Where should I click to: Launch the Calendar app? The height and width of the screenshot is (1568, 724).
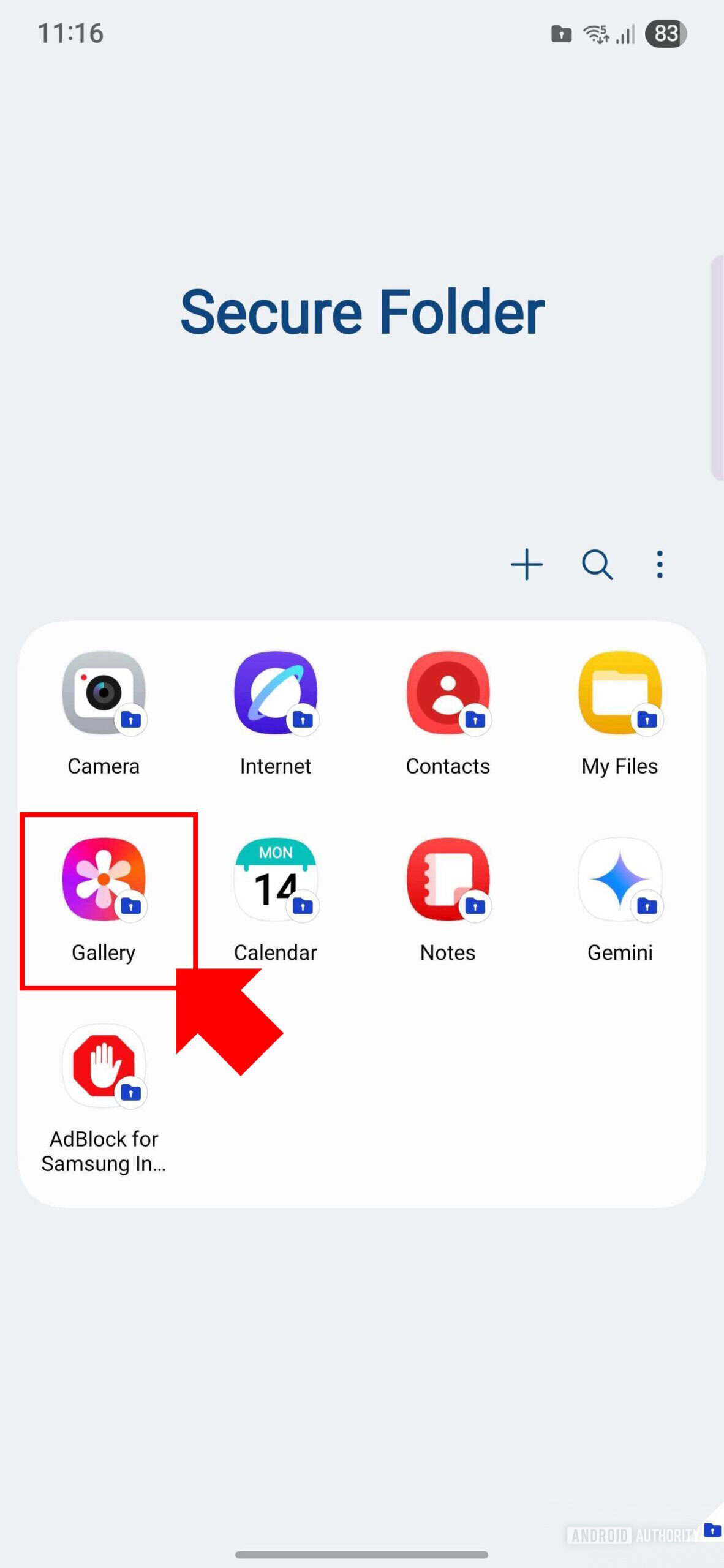pos(276,880)
